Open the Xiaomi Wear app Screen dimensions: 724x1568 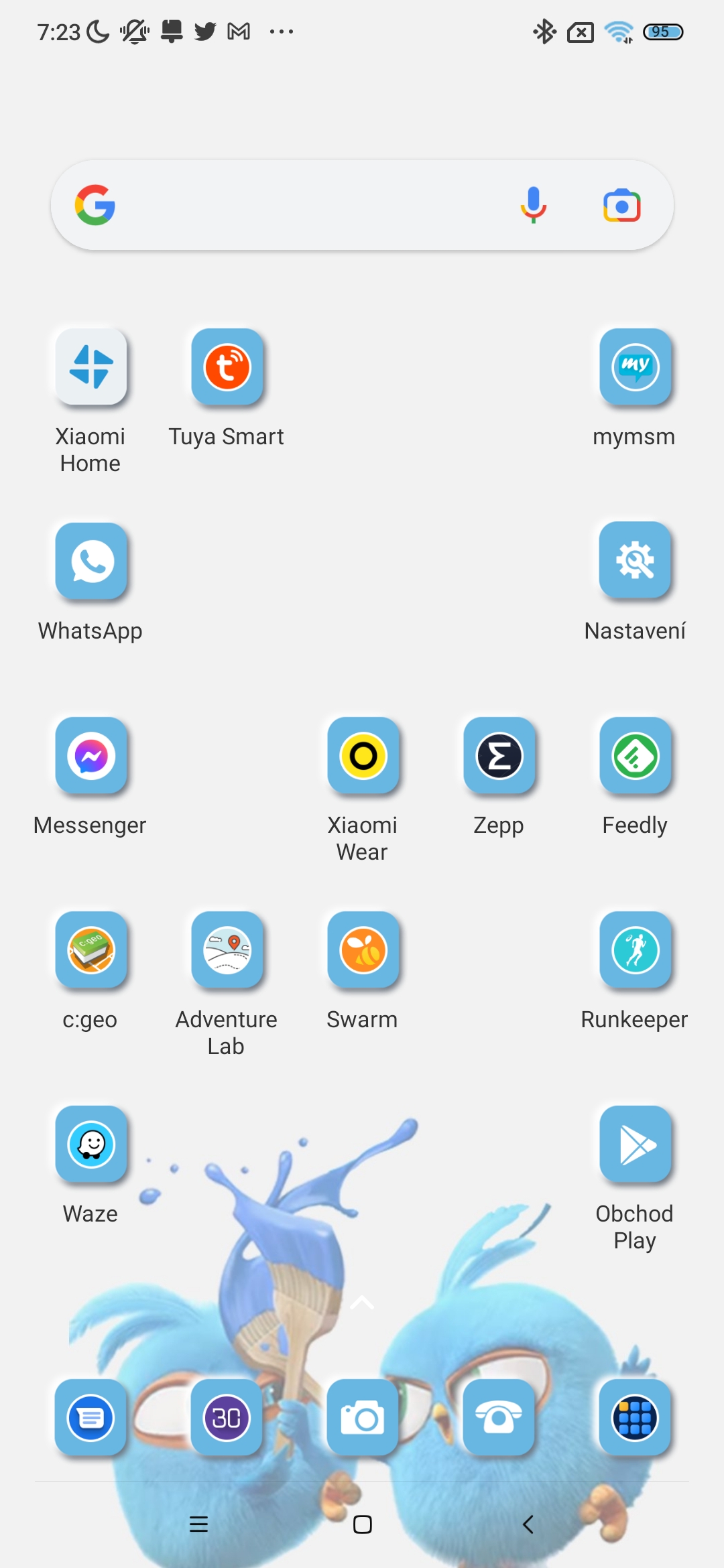[x=363, y=756]
